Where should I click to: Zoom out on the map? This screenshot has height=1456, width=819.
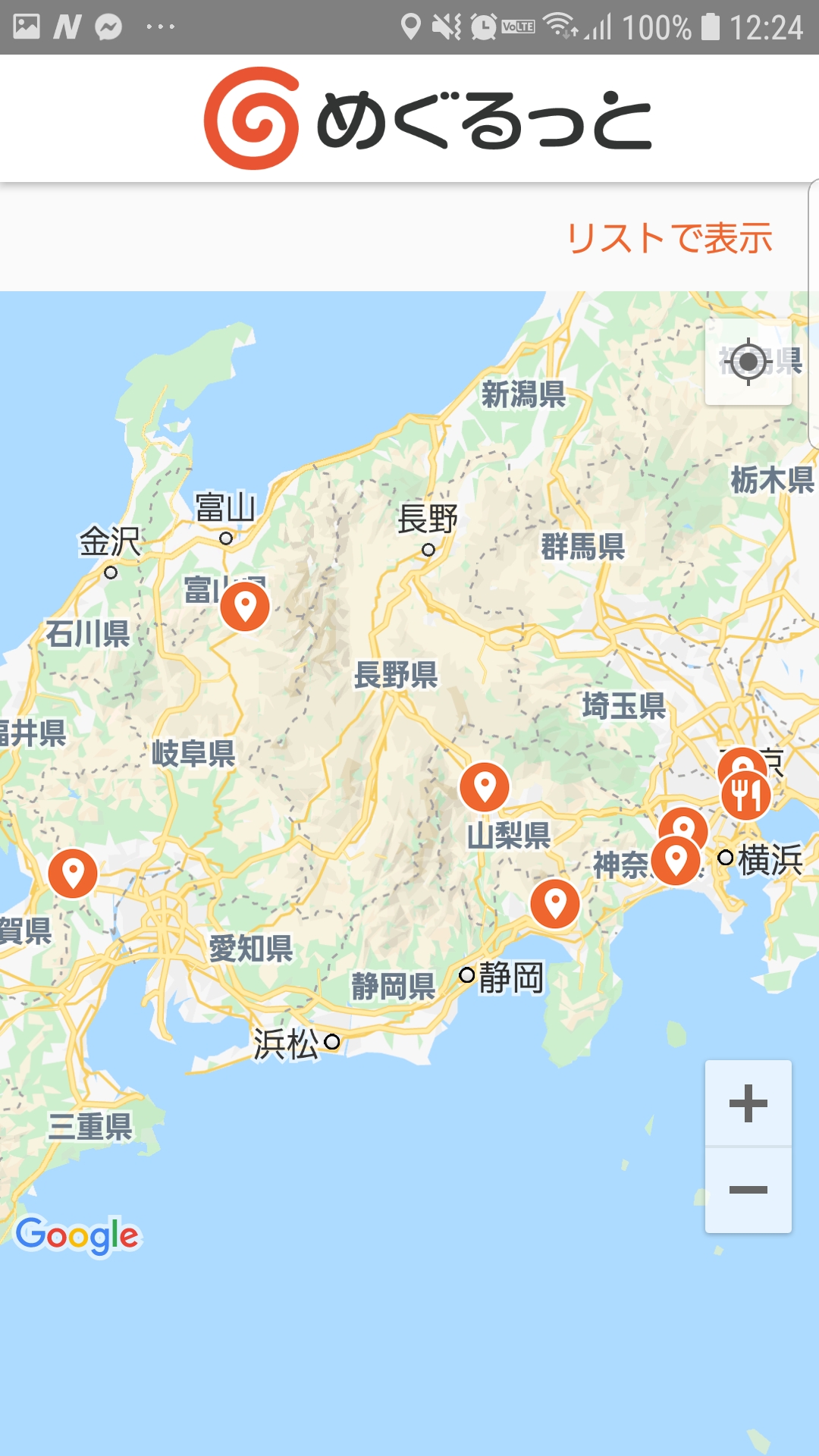click(x=748, y=1190)
